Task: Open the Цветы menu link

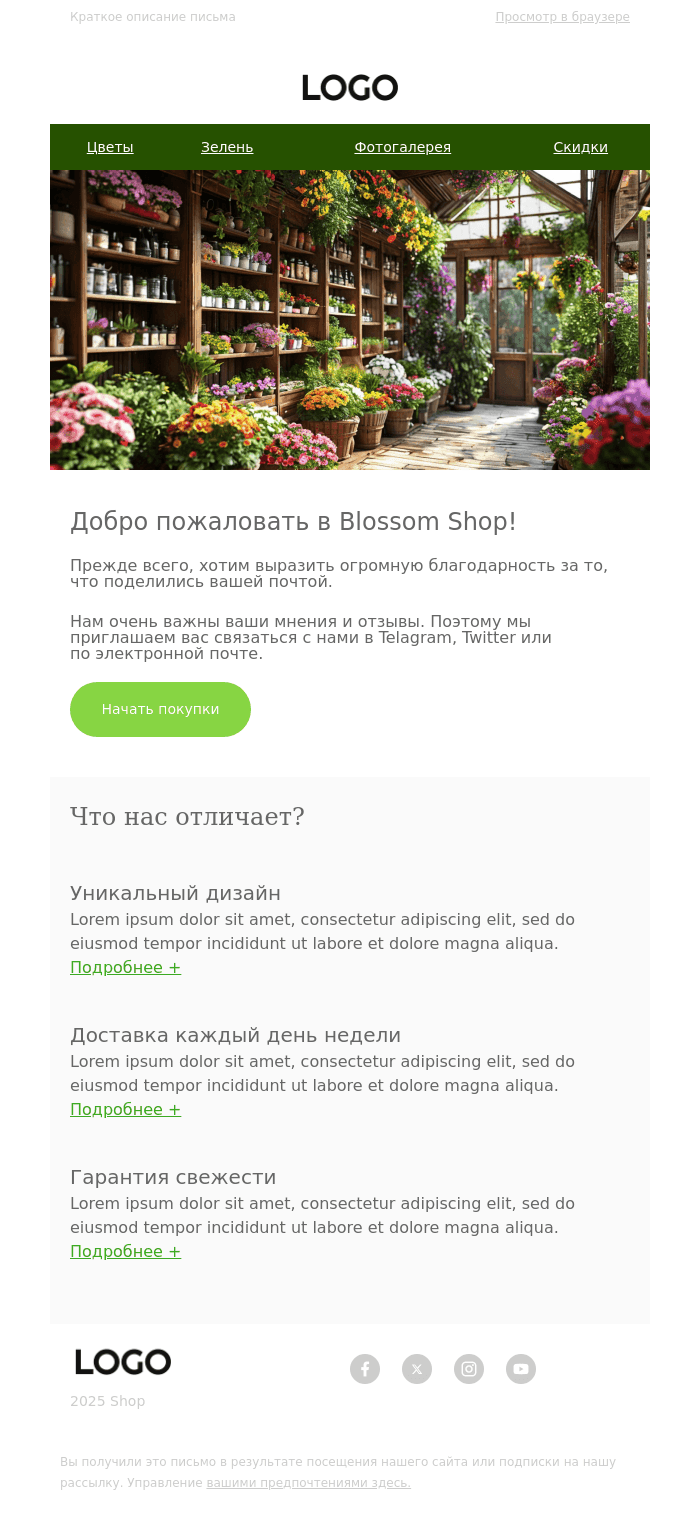Action: point(110,147)
